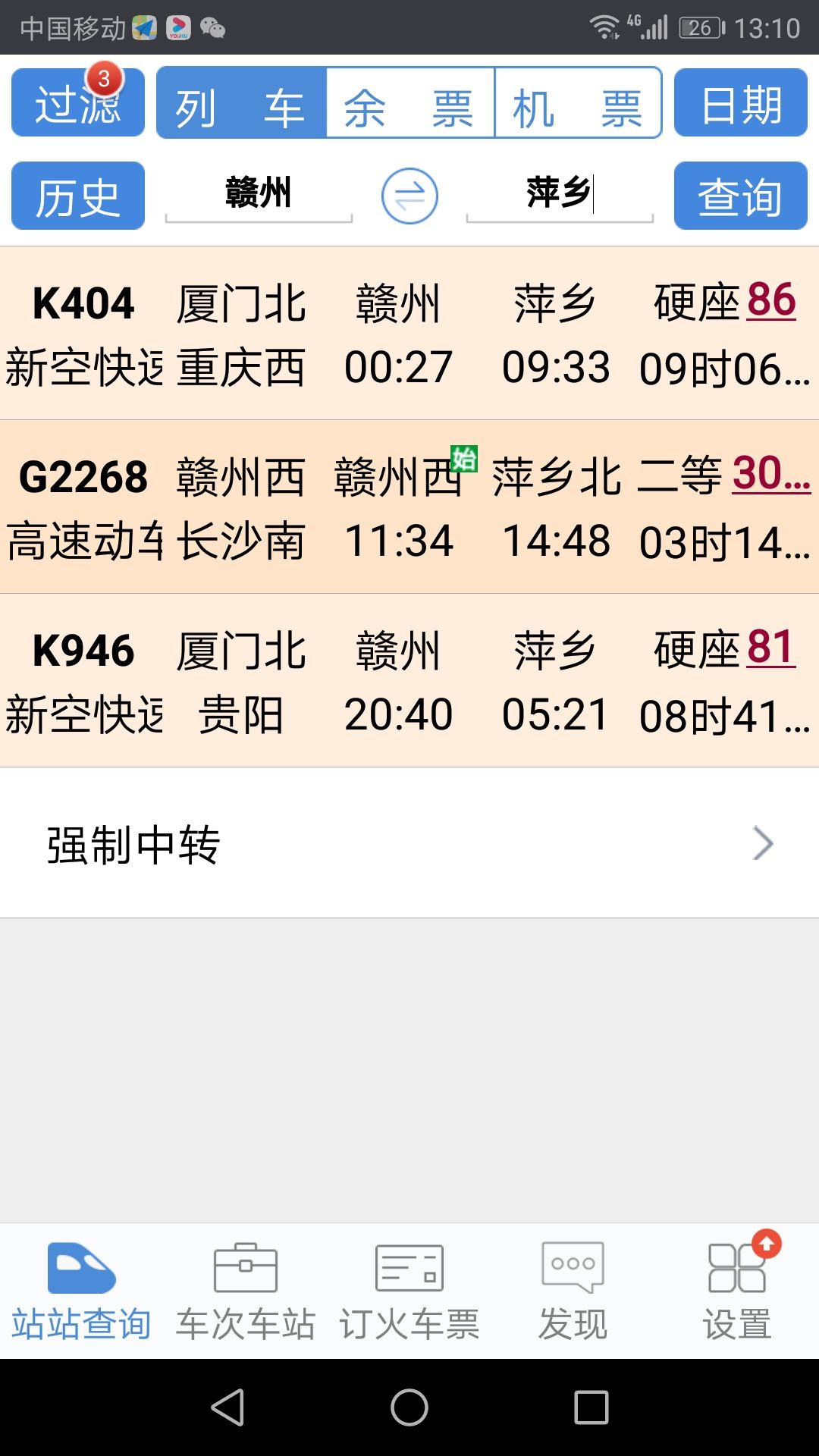819x1456 pixels.
Task: Edit the arrival station 萍乡 field
Action: 559,194
